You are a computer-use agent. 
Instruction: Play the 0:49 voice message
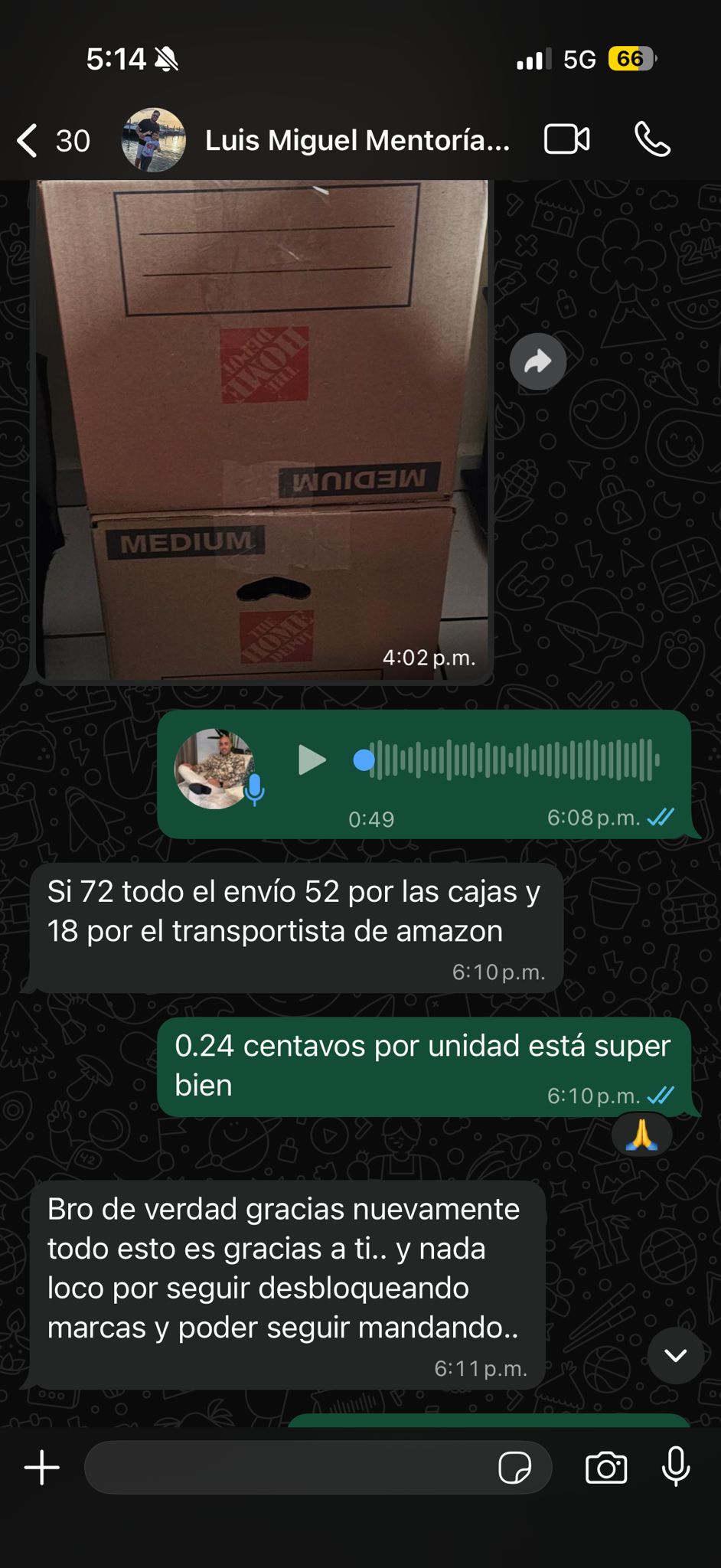(x=312, y=760)
